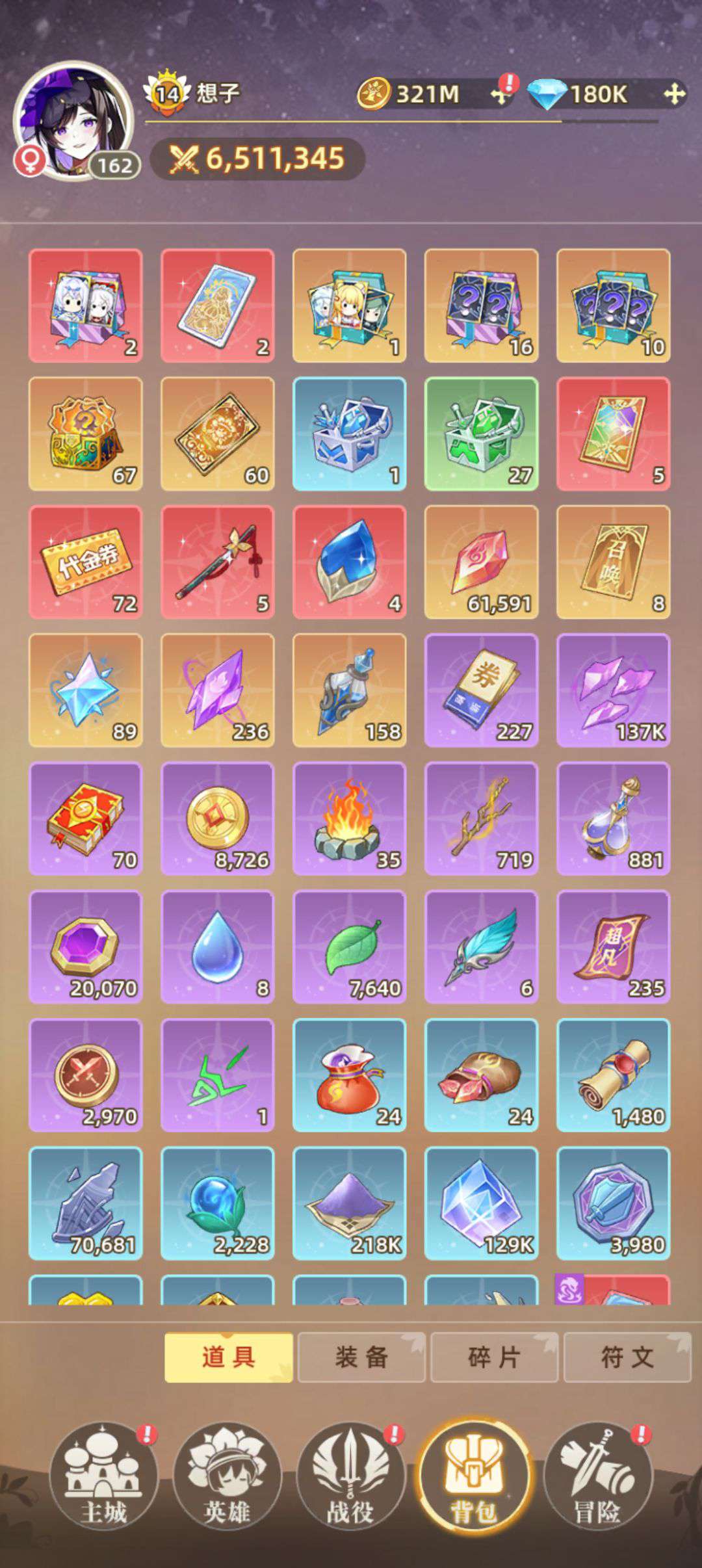
Task: Open the player avatar profile
Action: pos(73,122)
